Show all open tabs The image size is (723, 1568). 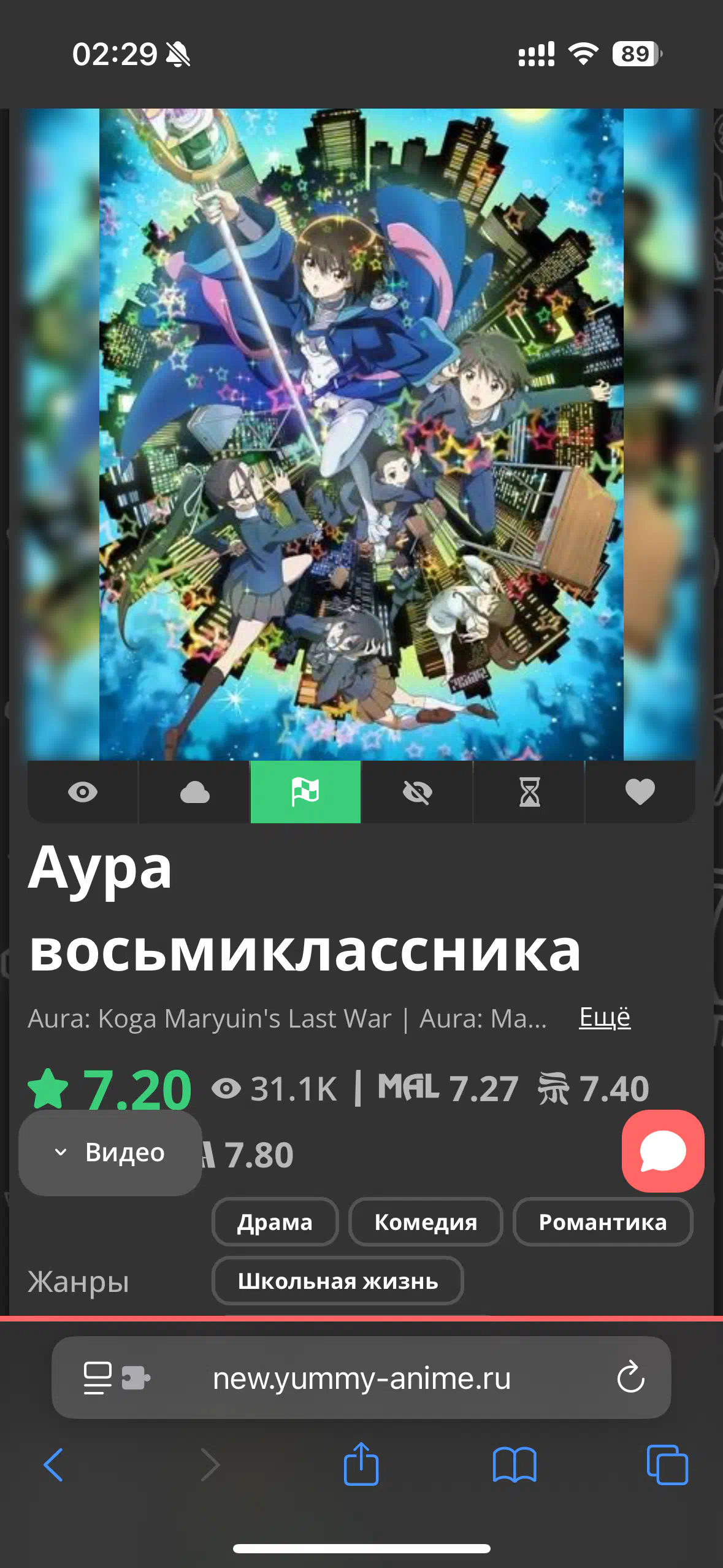click(667, 1465)
